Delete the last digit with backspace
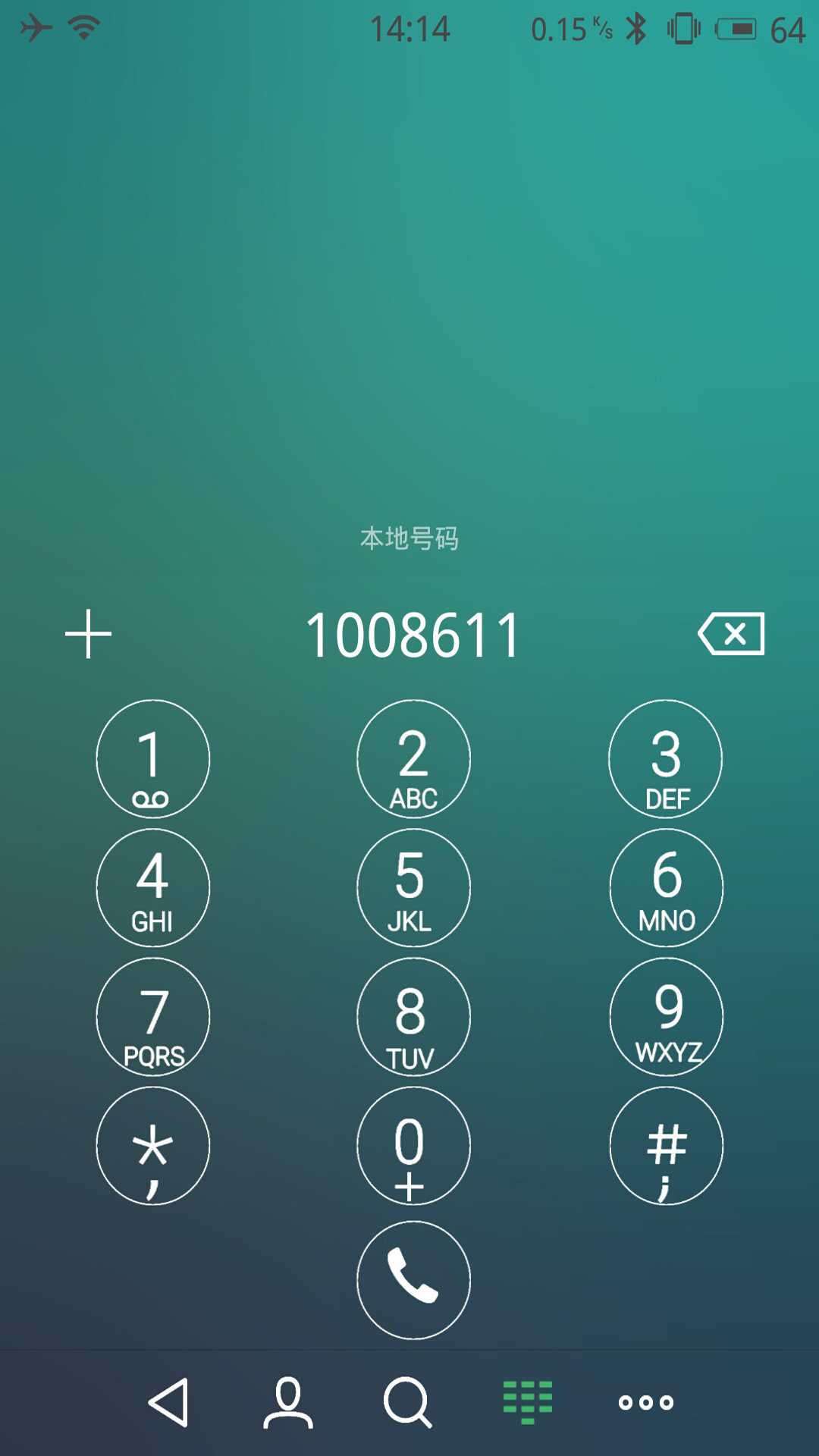 pos(731,633)
